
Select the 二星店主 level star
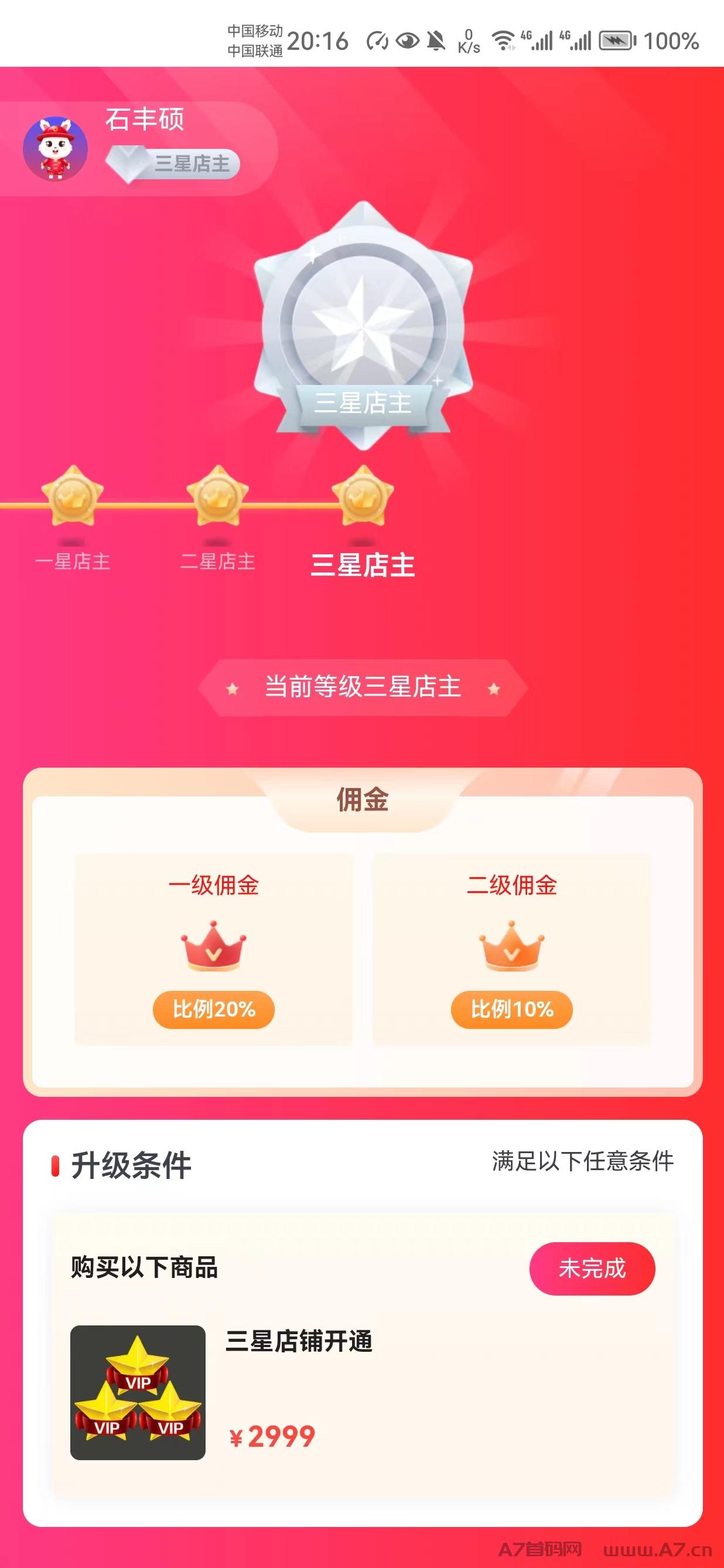[217, 496]
